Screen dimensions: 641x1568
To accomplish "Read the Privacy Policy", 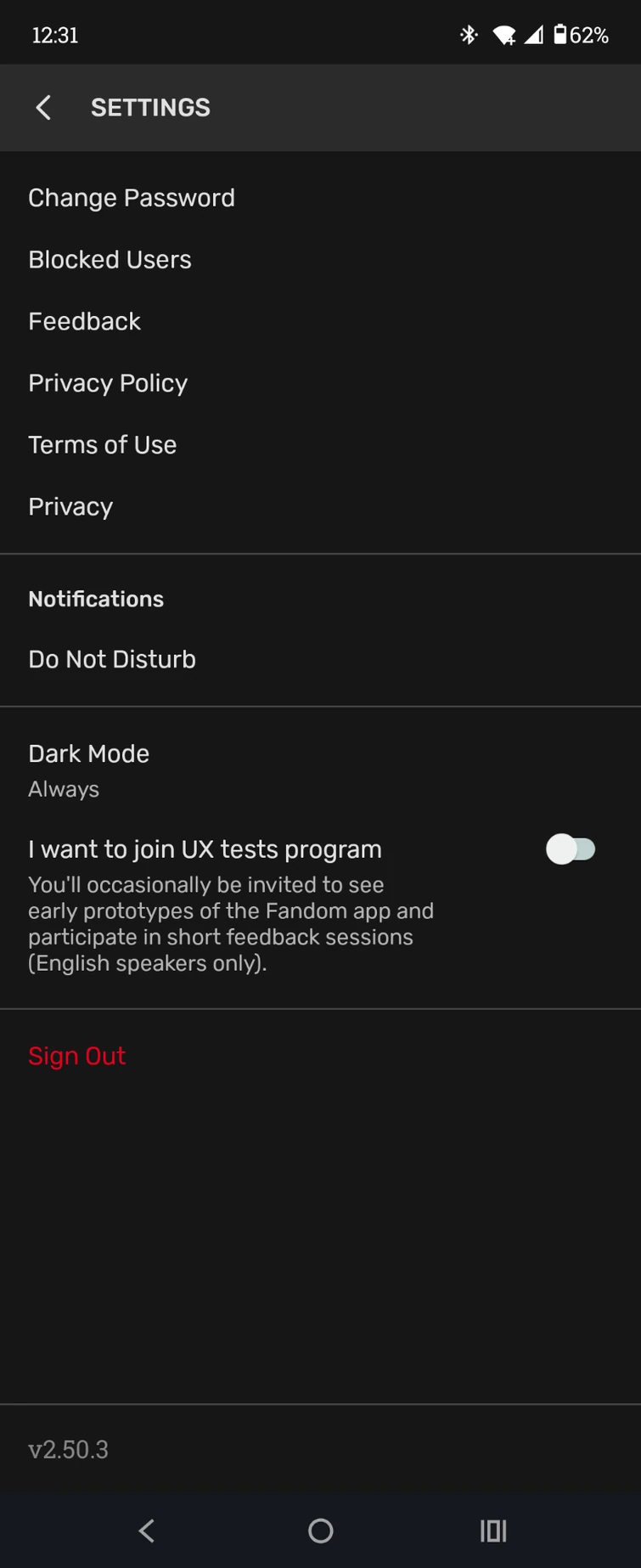I will [x=108, y=383].
